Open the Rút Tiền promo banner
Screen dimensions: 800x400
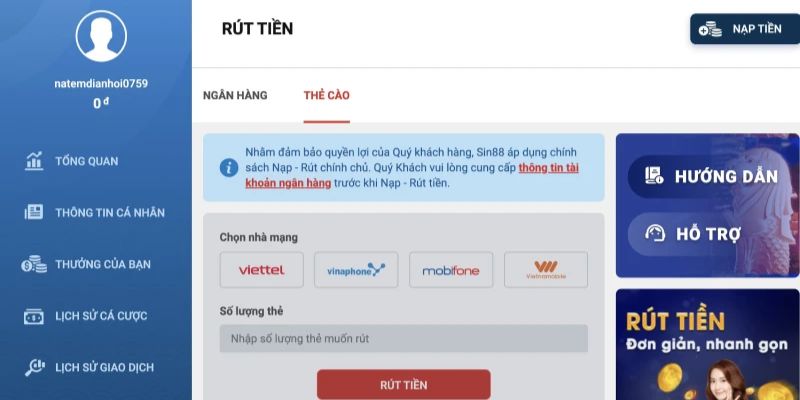(x=707, y=345)
